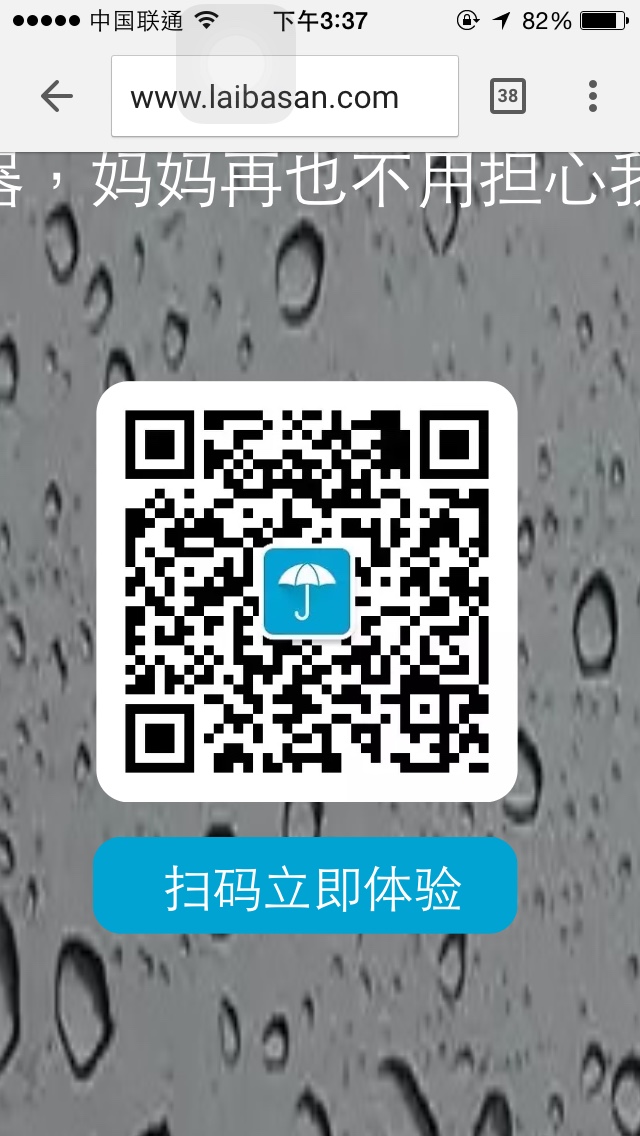Open the browser overflow menu
This screenshot has width=640, height=1136.
[593, 96]
